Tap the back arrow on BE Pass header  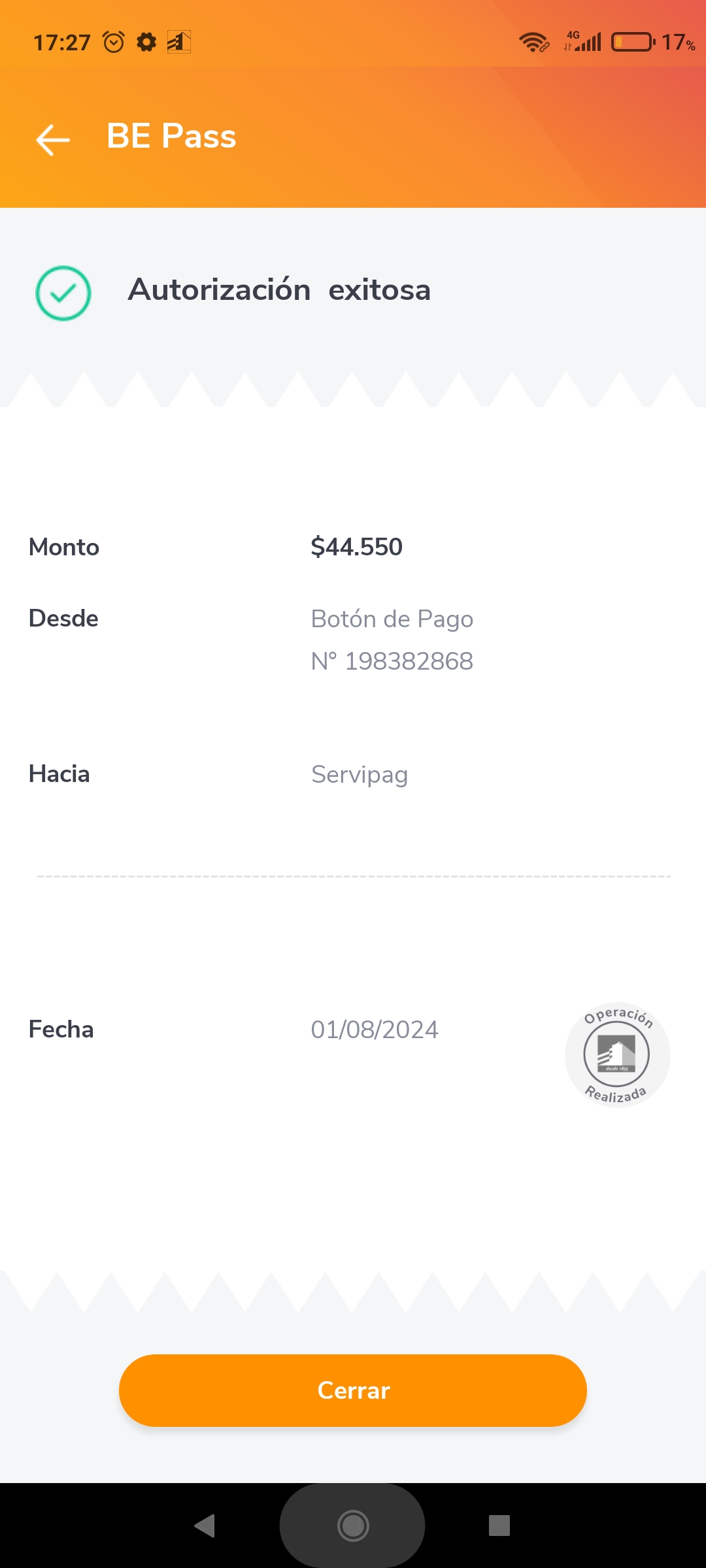[52, 139]
